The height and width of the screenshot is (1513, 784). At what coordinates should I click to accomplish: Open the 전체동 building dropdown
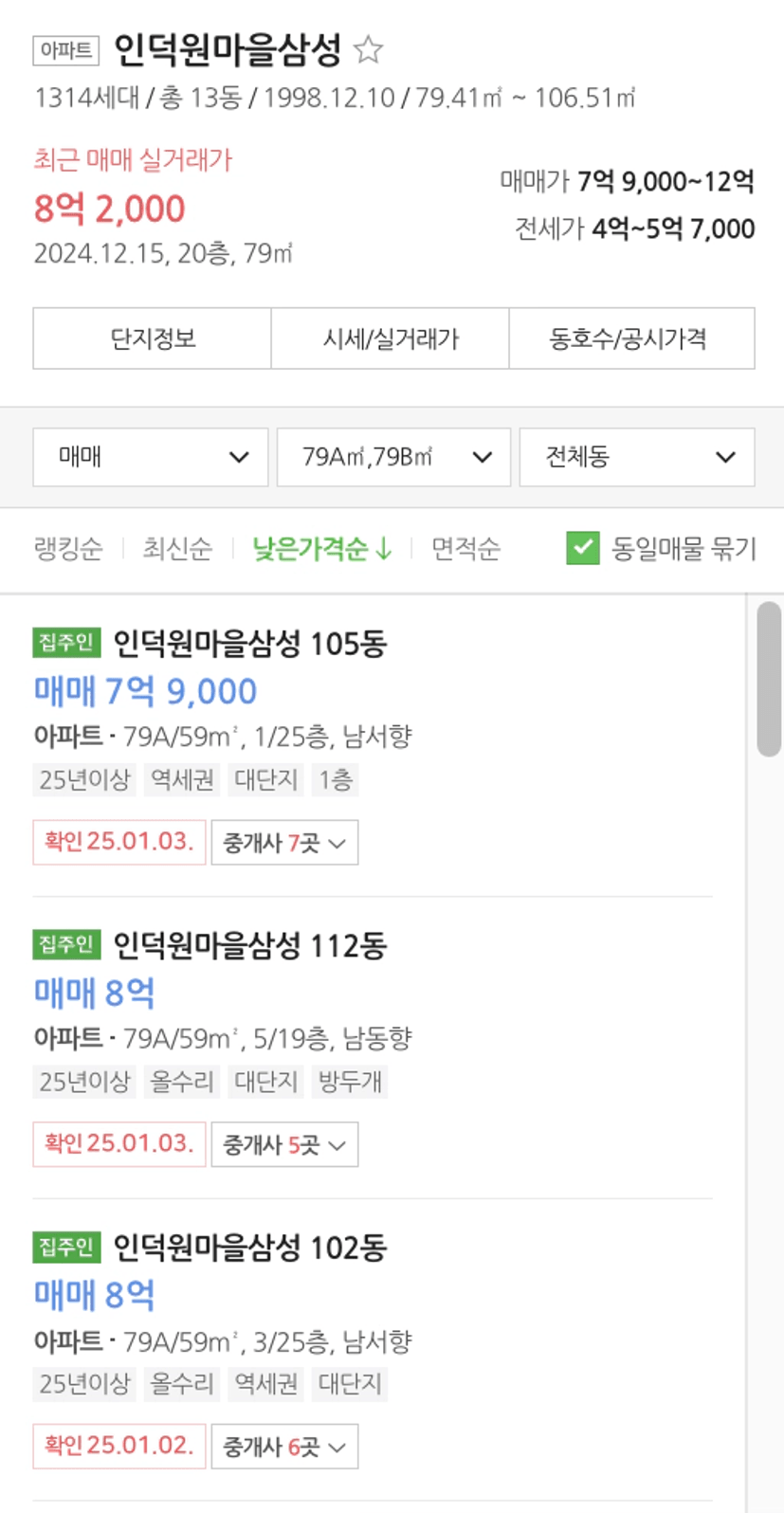[x=637, y=457]
